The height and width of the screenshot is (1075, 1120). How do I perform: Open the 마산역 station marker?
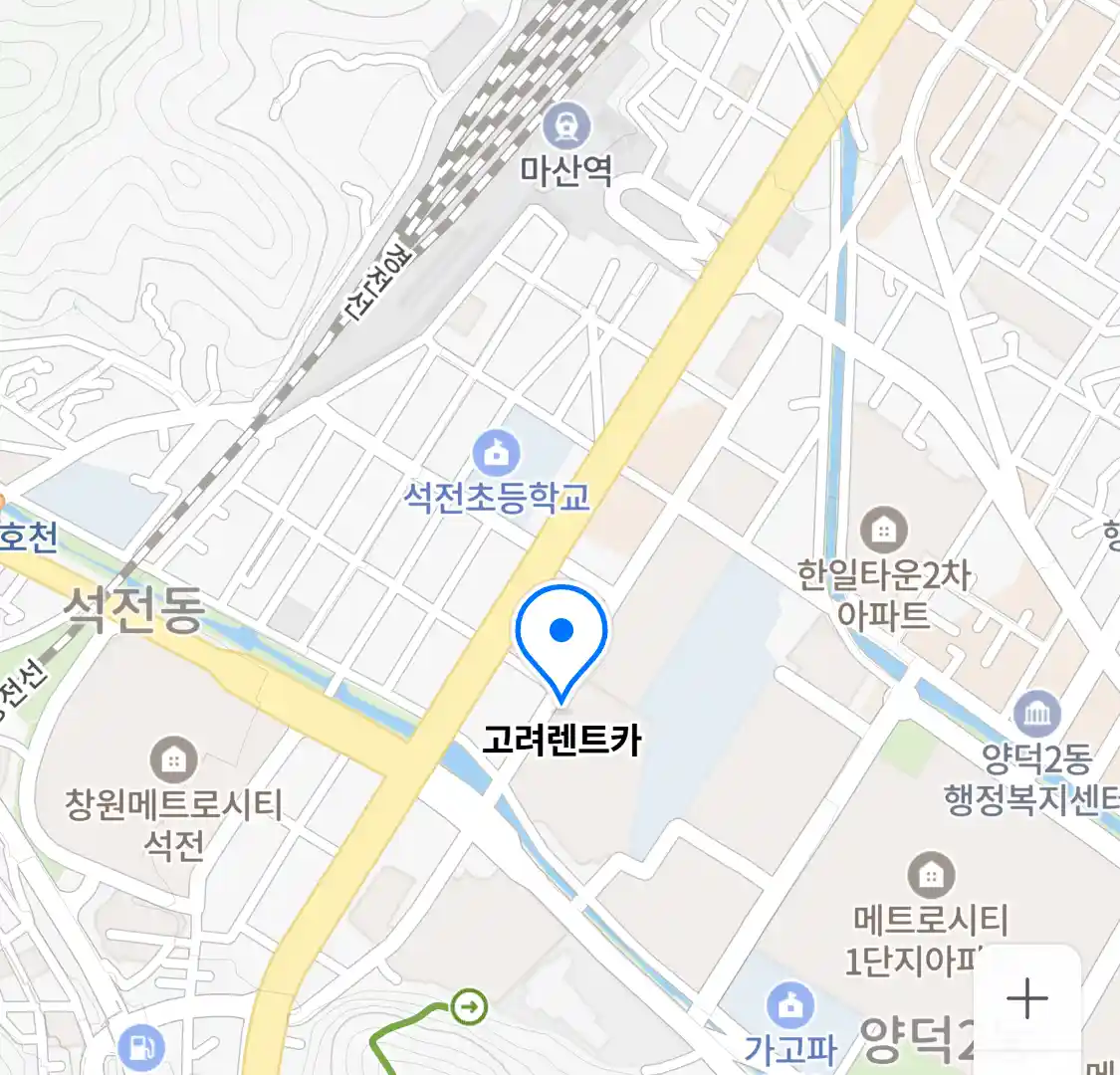pos(567,126)
